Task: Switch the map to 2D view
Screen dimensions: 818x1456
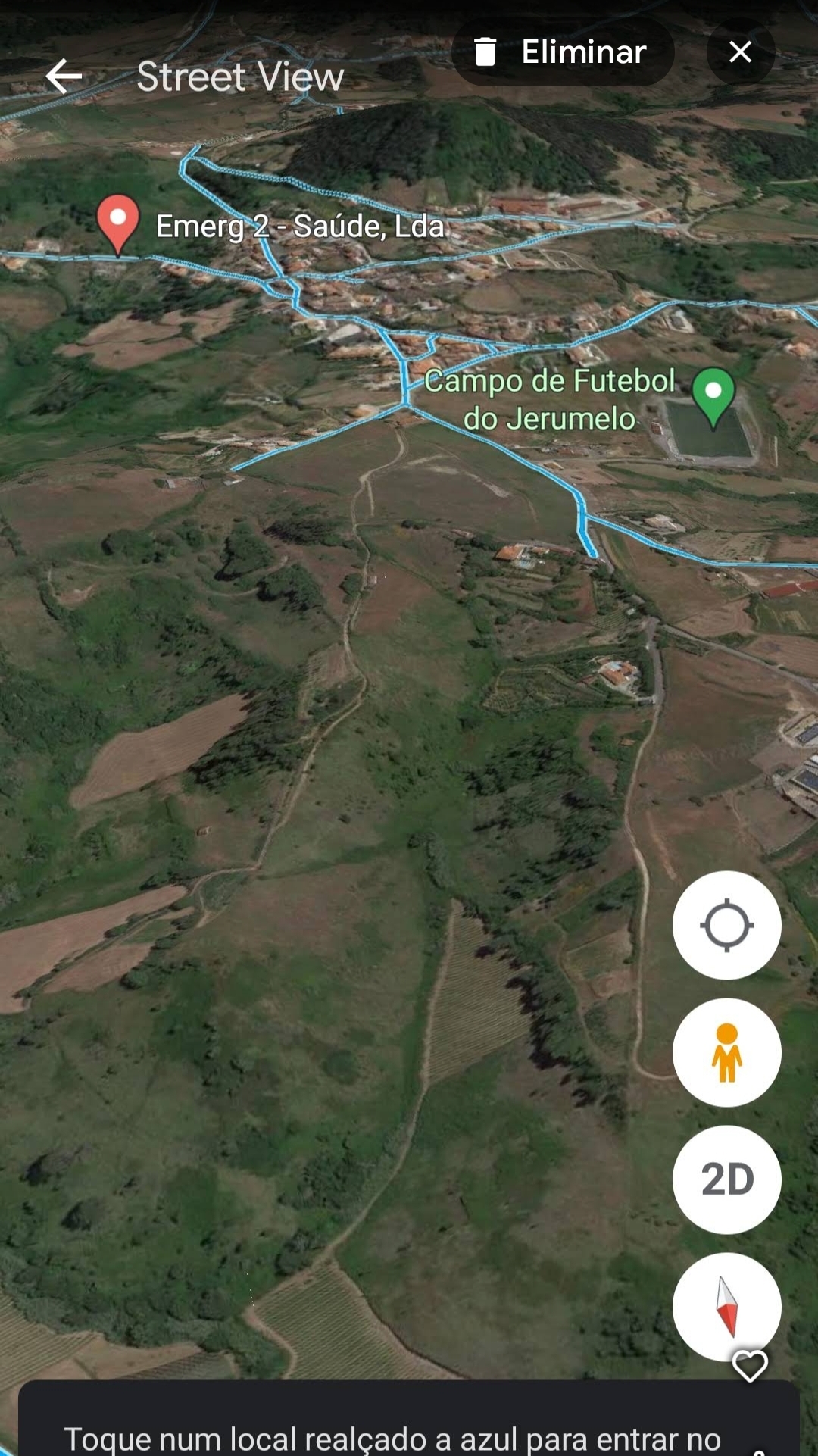Action: [726, 1179]
